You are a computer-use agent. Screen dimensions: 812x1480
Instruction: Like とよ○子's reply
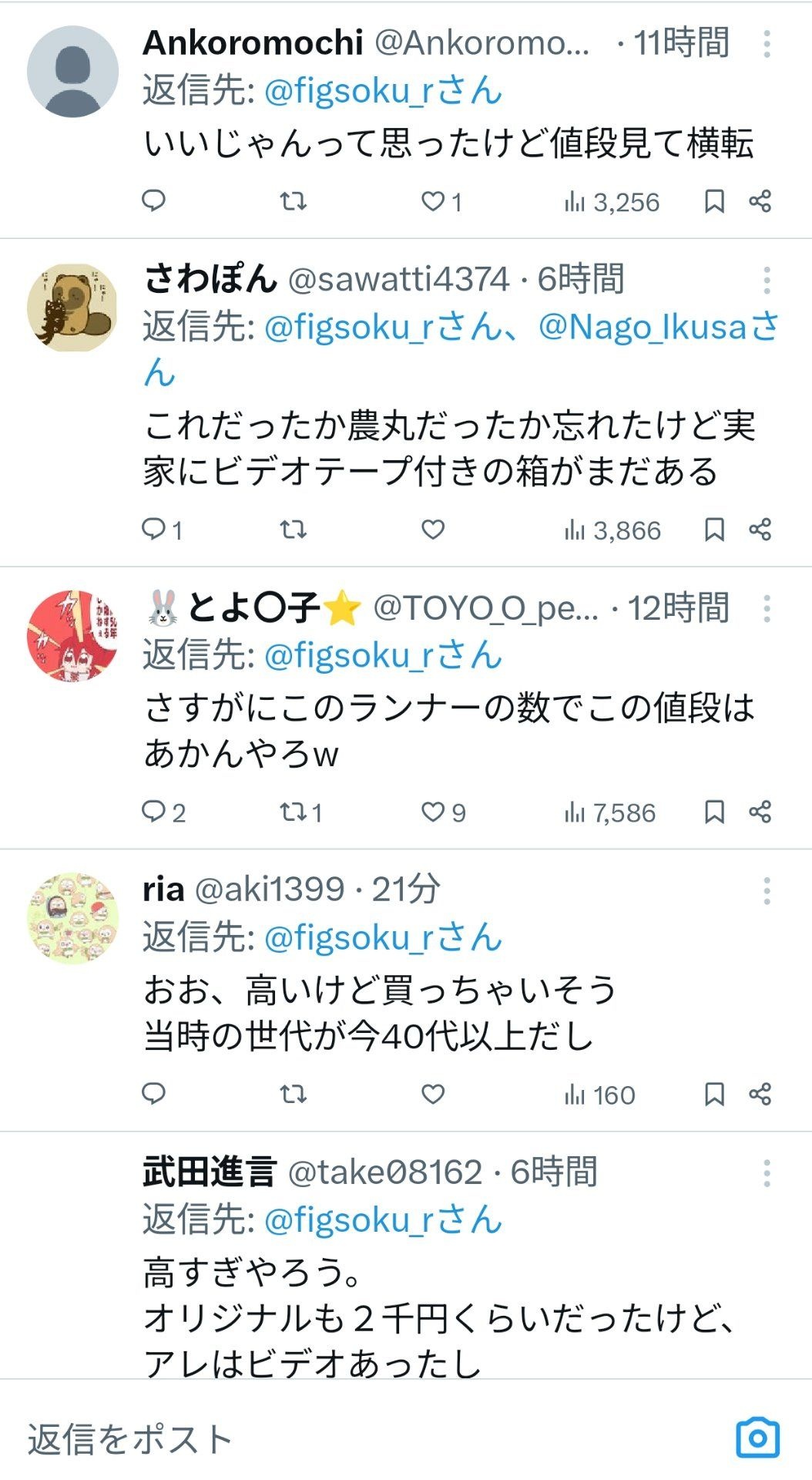433,812
